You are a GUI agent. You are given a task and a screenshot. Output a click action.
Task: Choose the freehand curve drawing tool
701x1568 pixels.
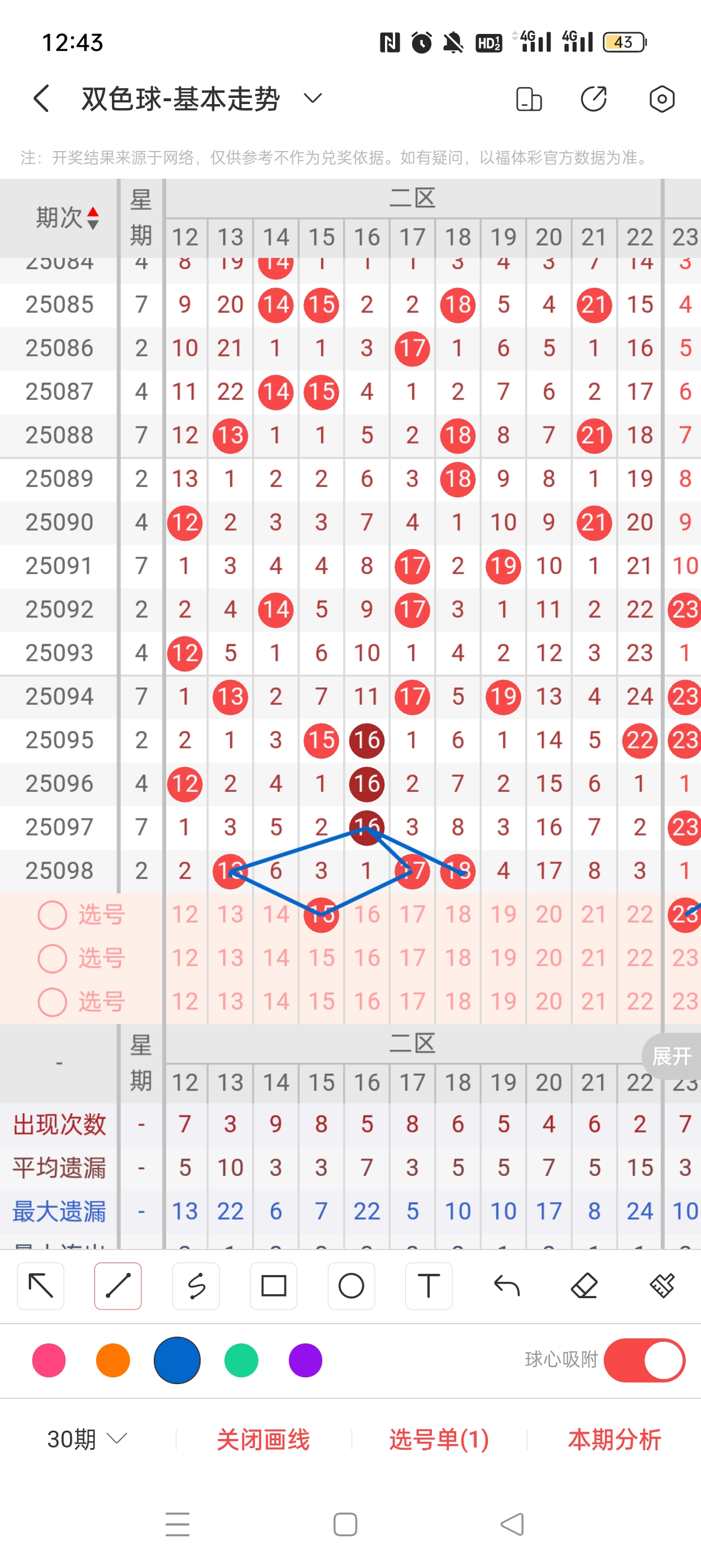[x=196, y=1286]
